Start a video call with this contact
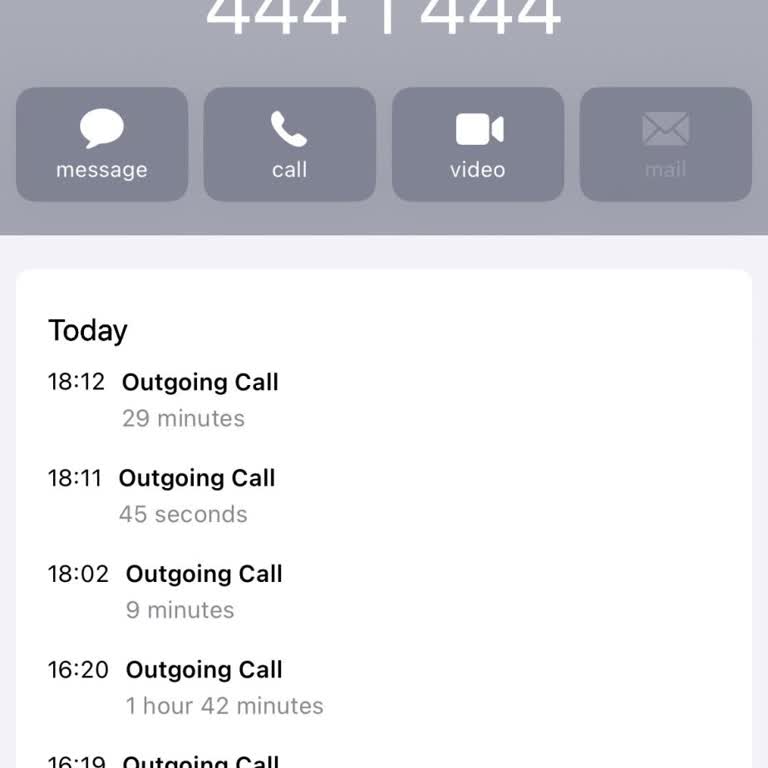This screenshot has height=768, width=768. (478, 144)
